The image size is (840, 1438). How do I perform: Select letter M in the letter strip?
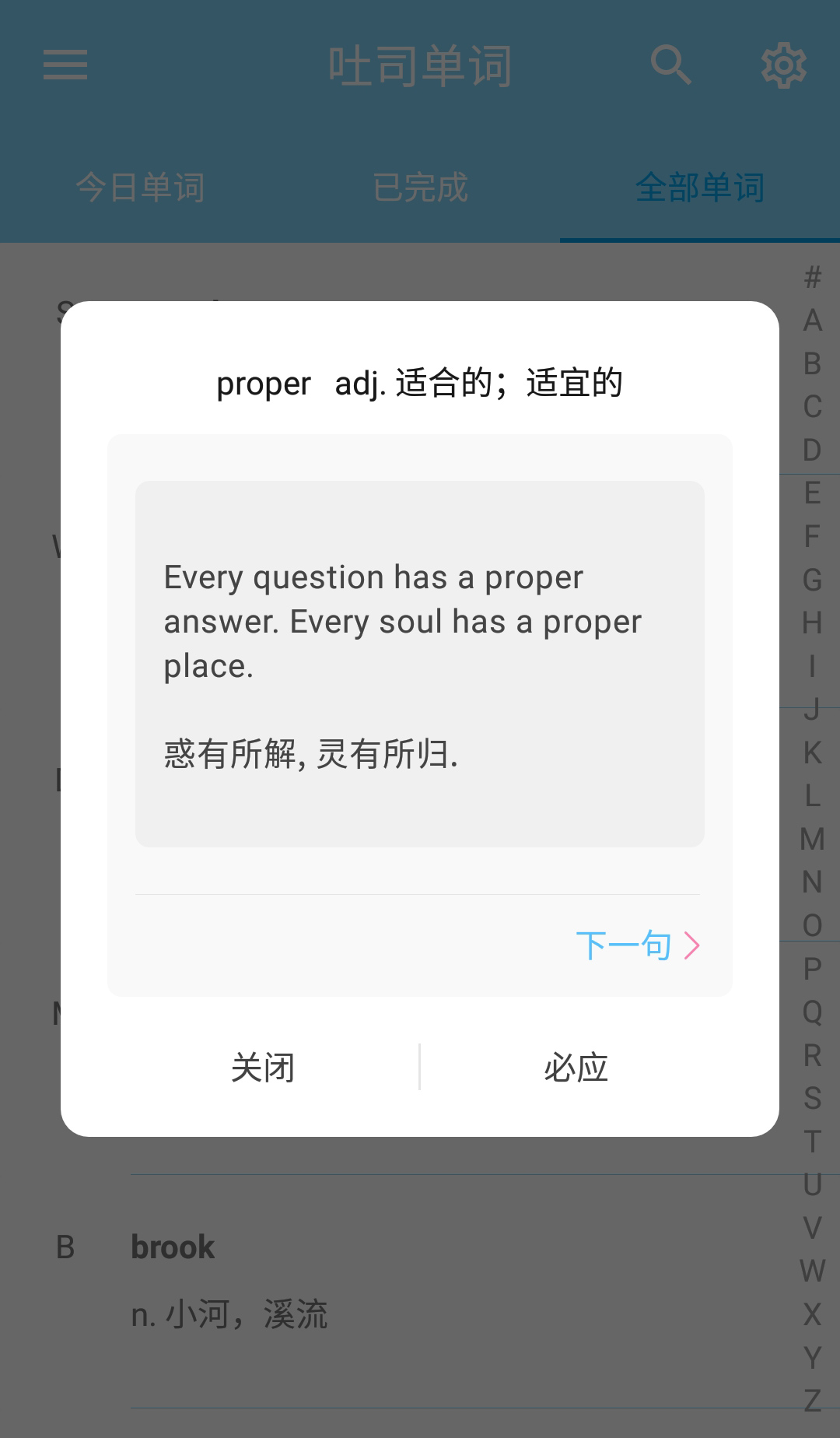click(811, 839)
